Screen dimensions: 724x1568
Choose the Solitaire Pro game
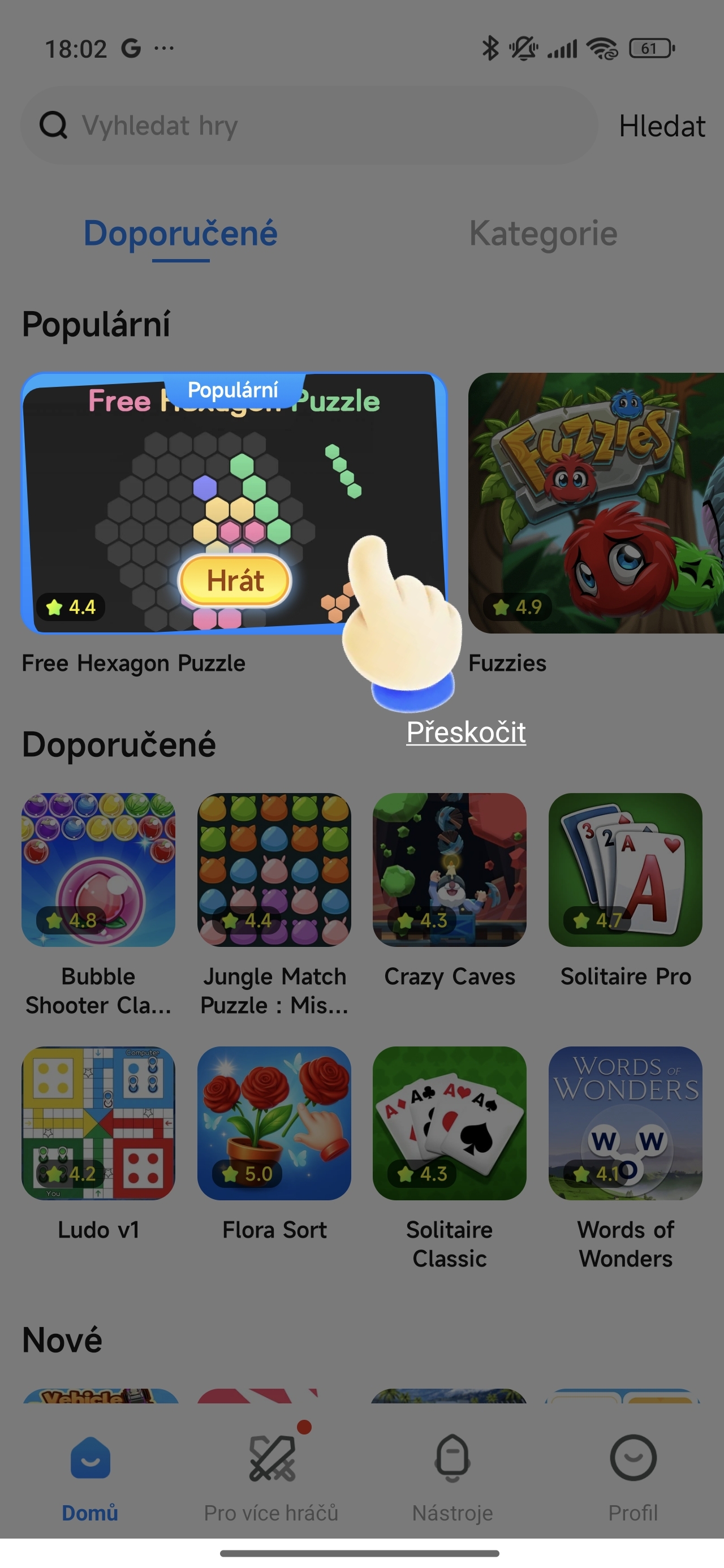pos(625,870)
